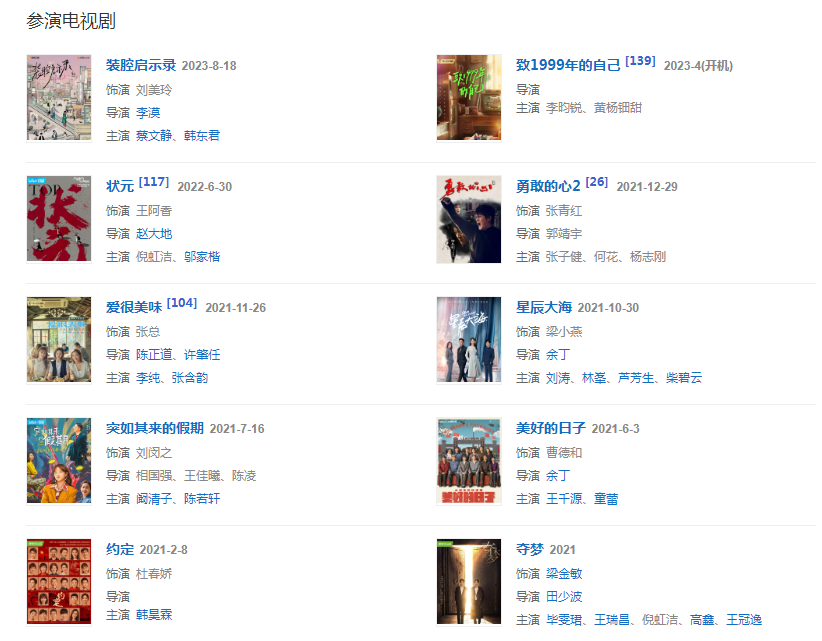The image size is (822, 641).
Task: Open the 夺梦 title link
Action: click(x=530, y=549)
